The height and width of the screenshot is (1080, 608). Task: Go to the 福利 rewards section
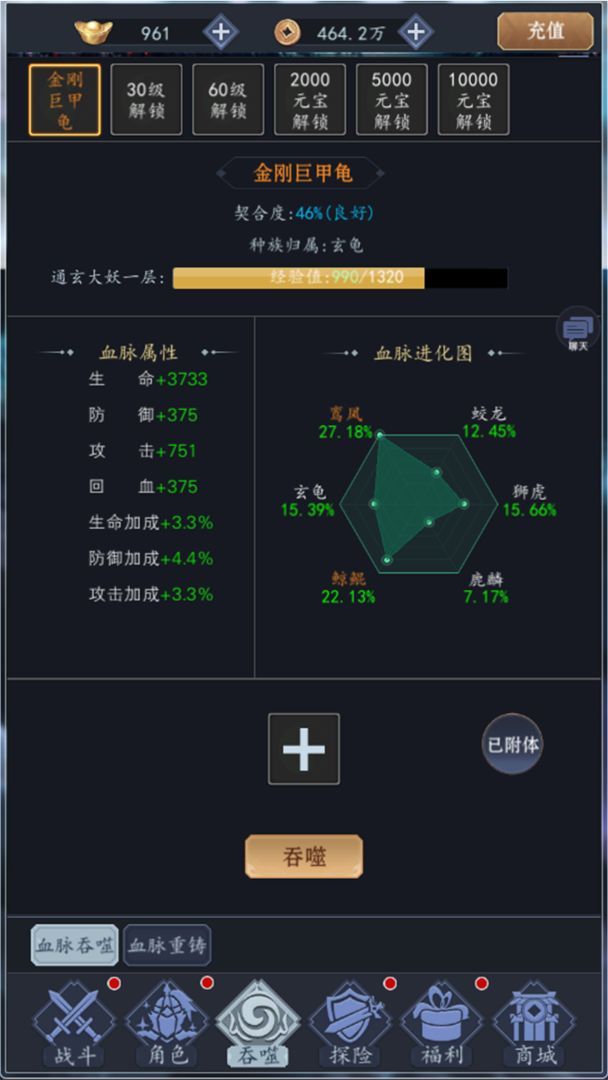[442, 1024]
